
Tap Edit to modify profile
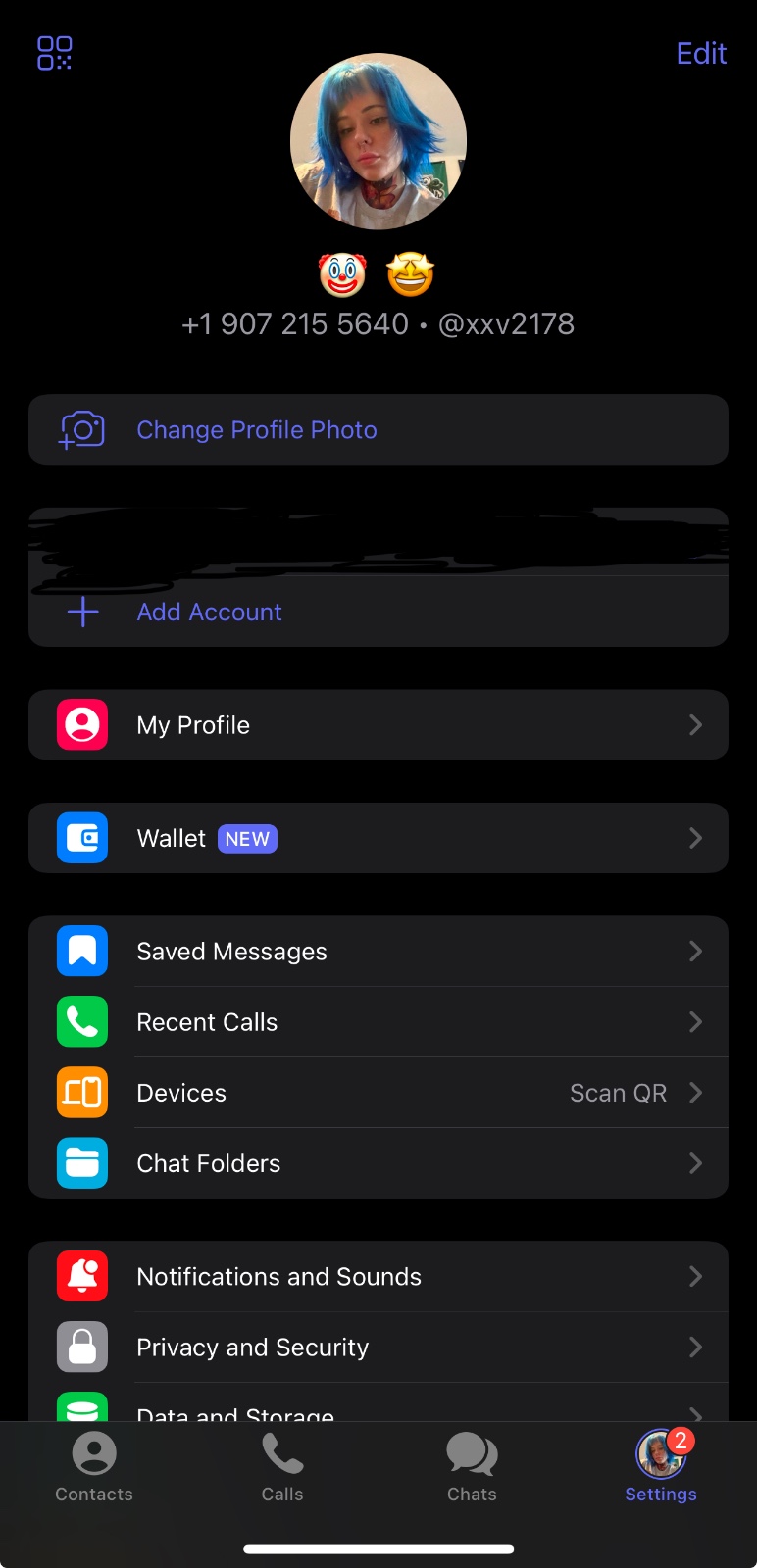point(701,53)
